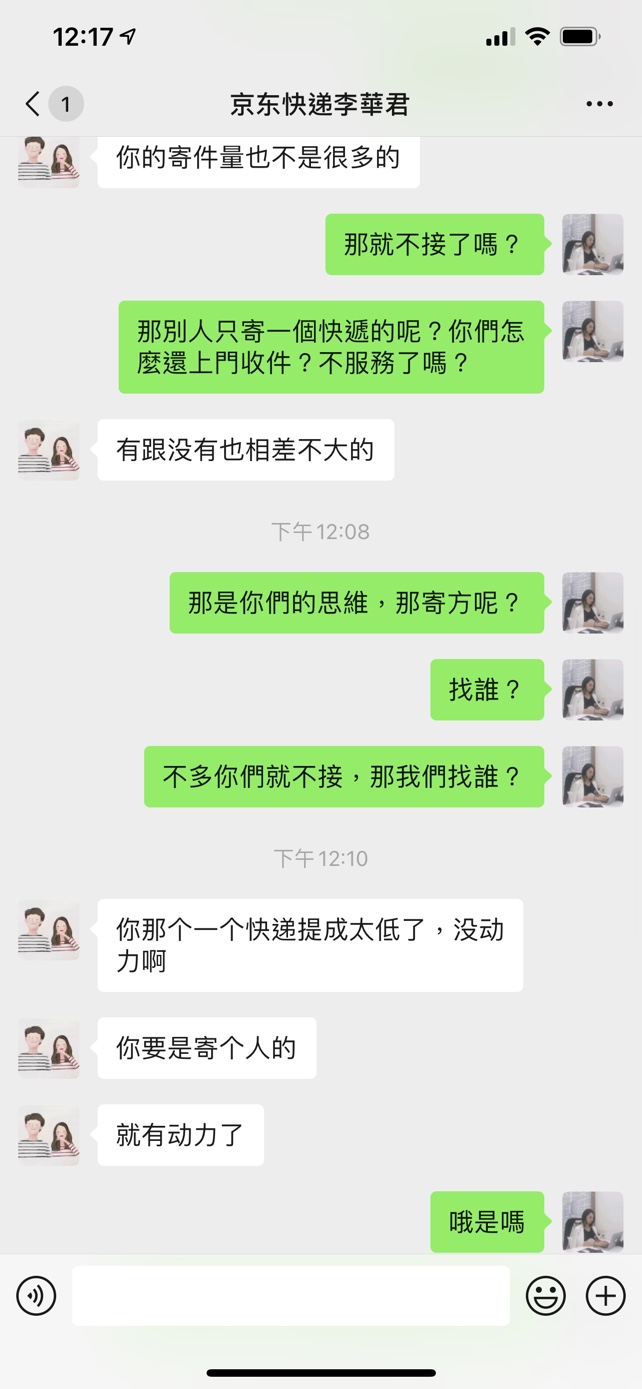Open the emoji sticker panel

[x=545, y=1296]
